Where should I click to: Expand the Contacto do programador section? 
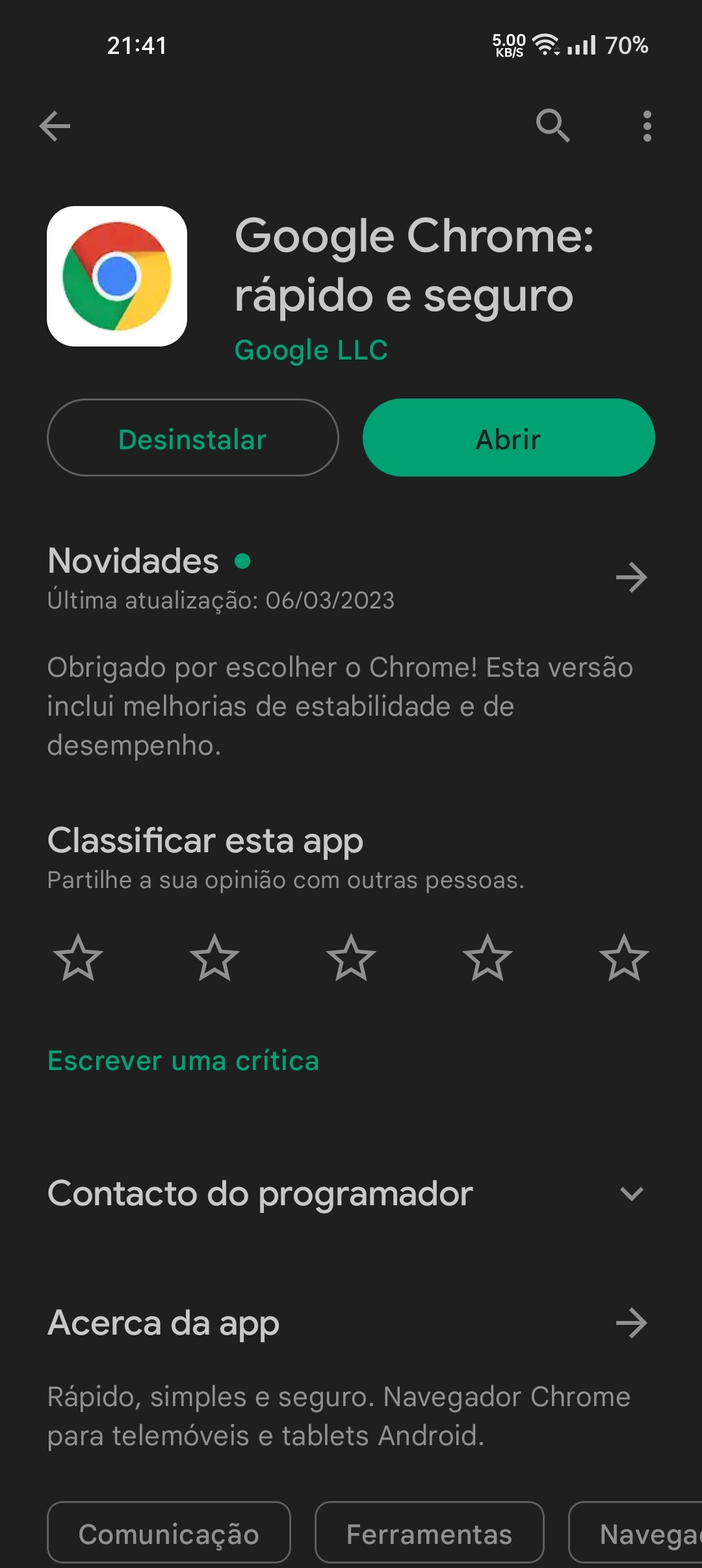[631, 1194]
